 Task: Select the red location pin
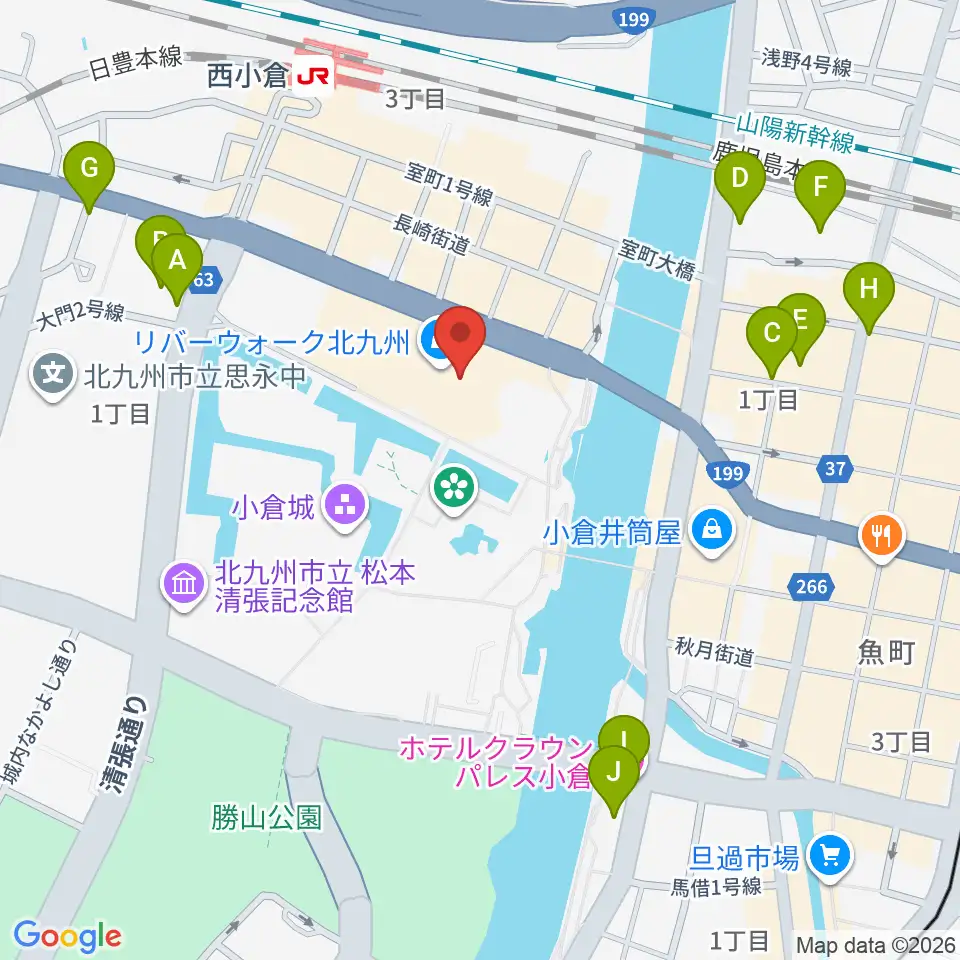coord(460,342)
